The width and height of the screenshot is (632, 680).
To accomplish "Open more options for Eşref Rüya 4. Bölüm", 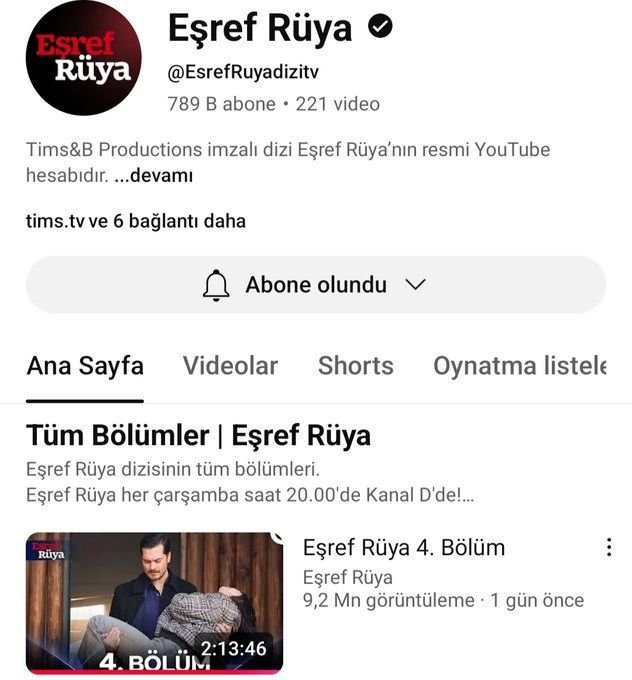I will pyautogui.click(x=608, y=548).
